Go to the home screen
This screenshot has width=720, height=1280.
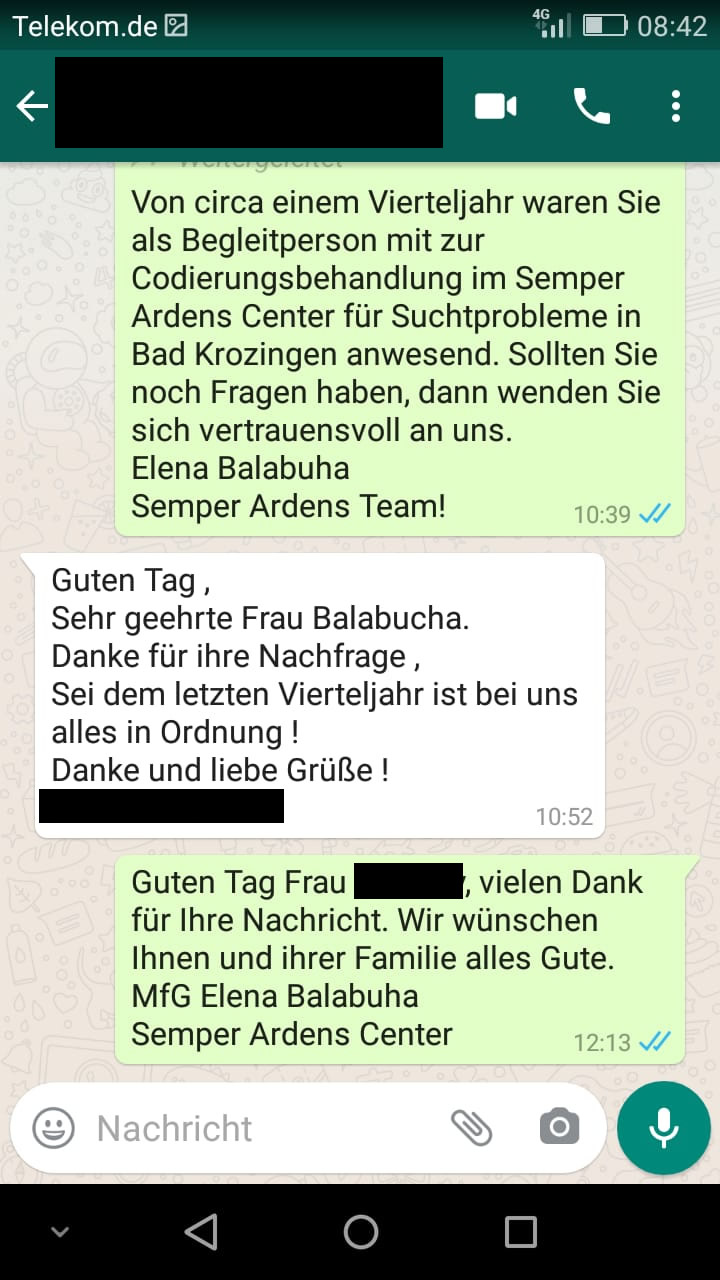pyautogui.click(x=360, y=1232)
